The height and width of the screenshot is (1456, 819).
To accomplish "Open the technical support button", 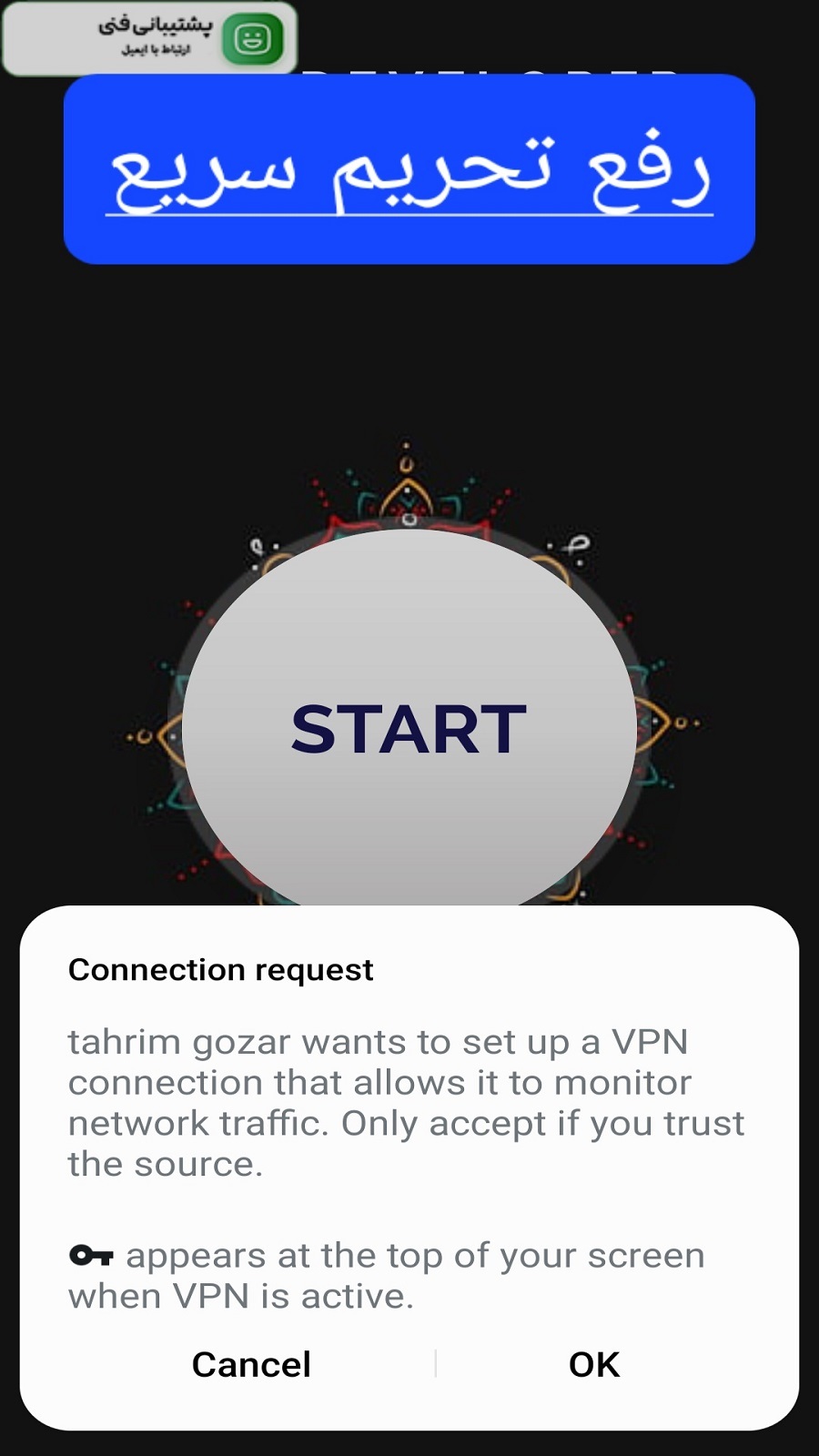I will pos(150,38).
